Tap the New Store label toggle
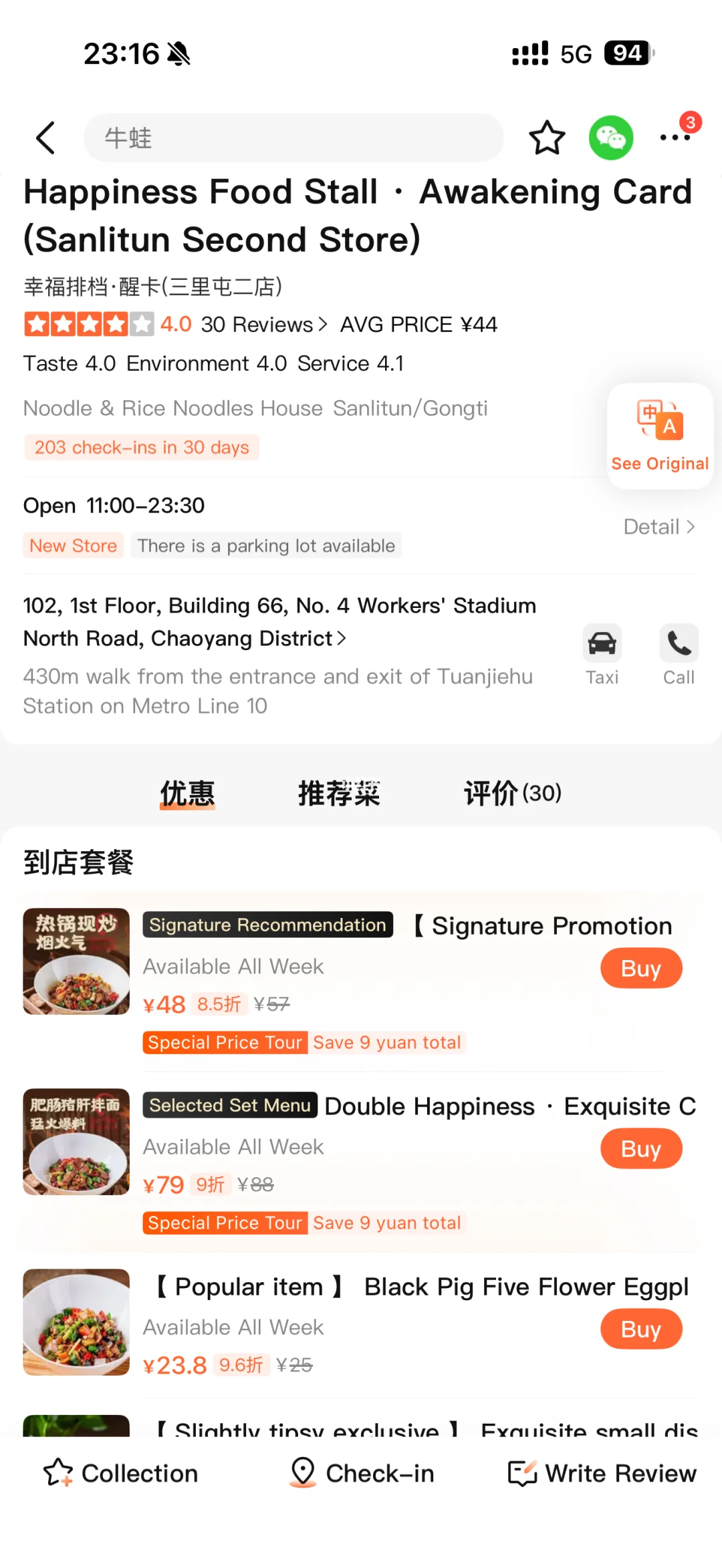This screenshot has height=1568, width=722. click(x=73, y=546)
